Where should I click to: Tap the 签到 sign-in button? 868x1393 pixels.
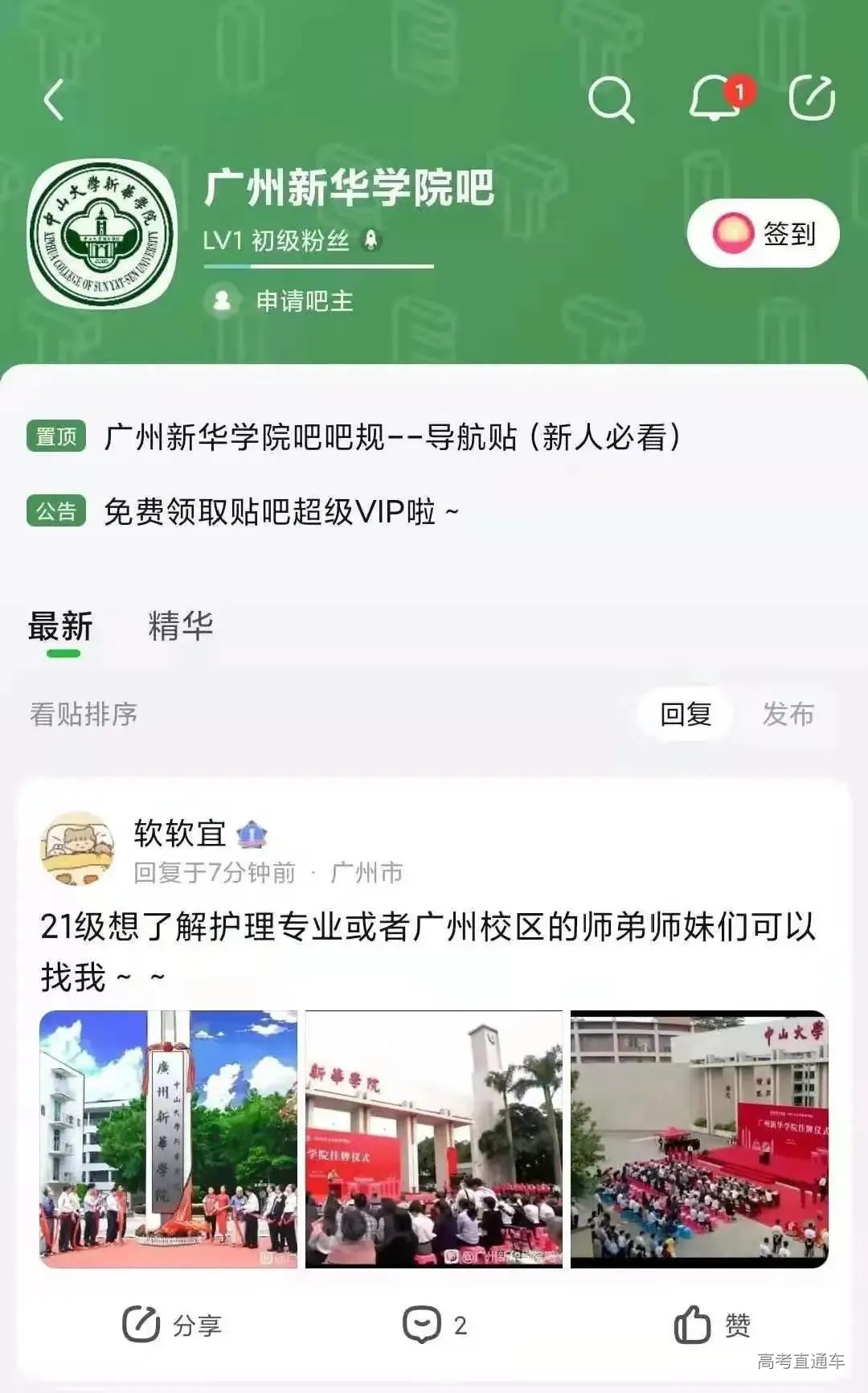(x=760, y=233)
